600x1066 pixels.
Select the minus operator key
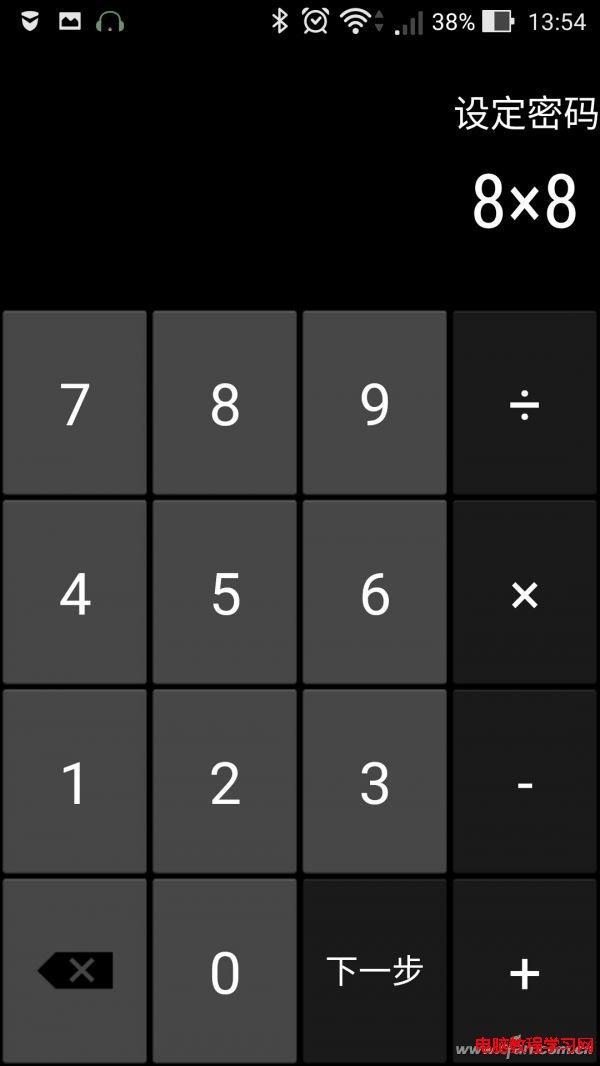tap(525, 782)
